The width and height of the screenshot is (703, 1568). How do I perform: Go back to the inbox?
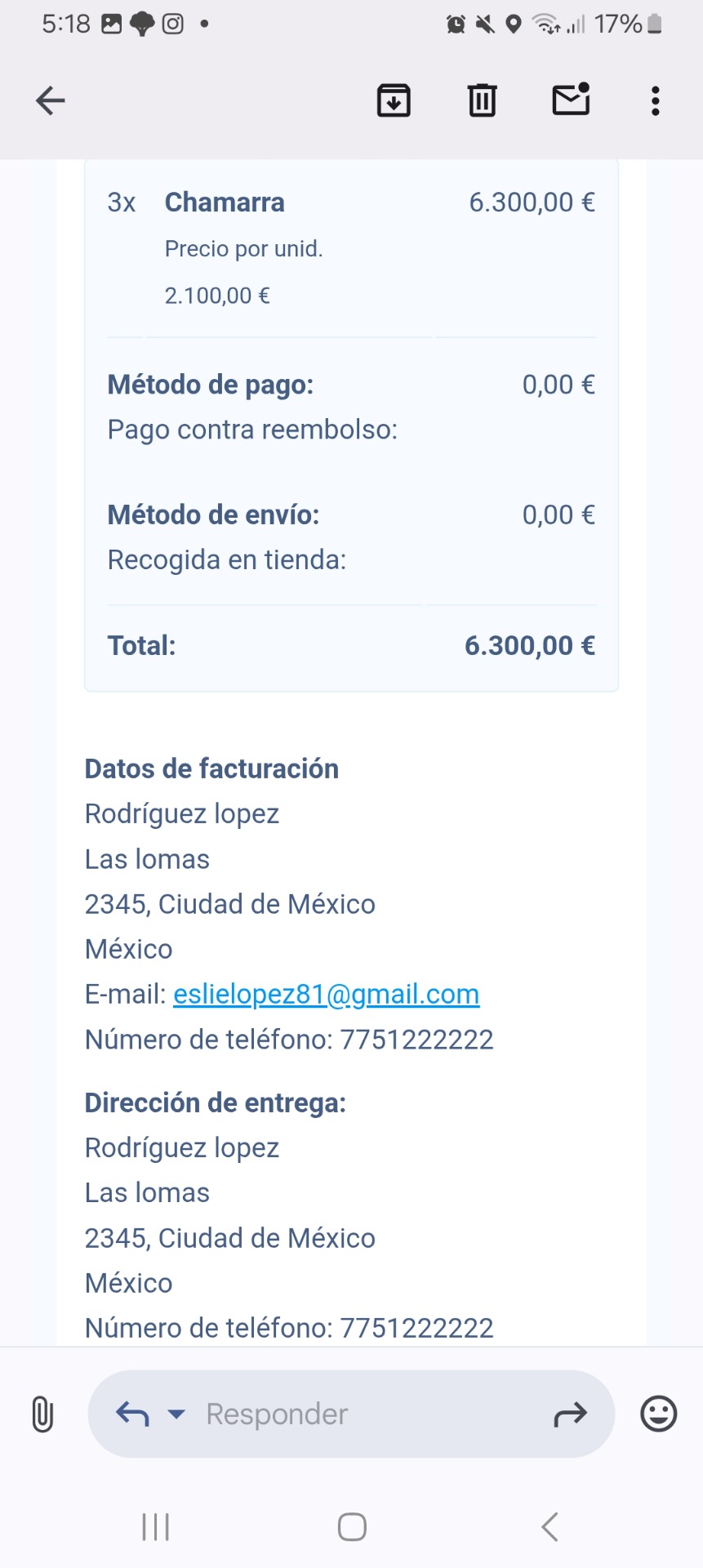click(51, 101)
